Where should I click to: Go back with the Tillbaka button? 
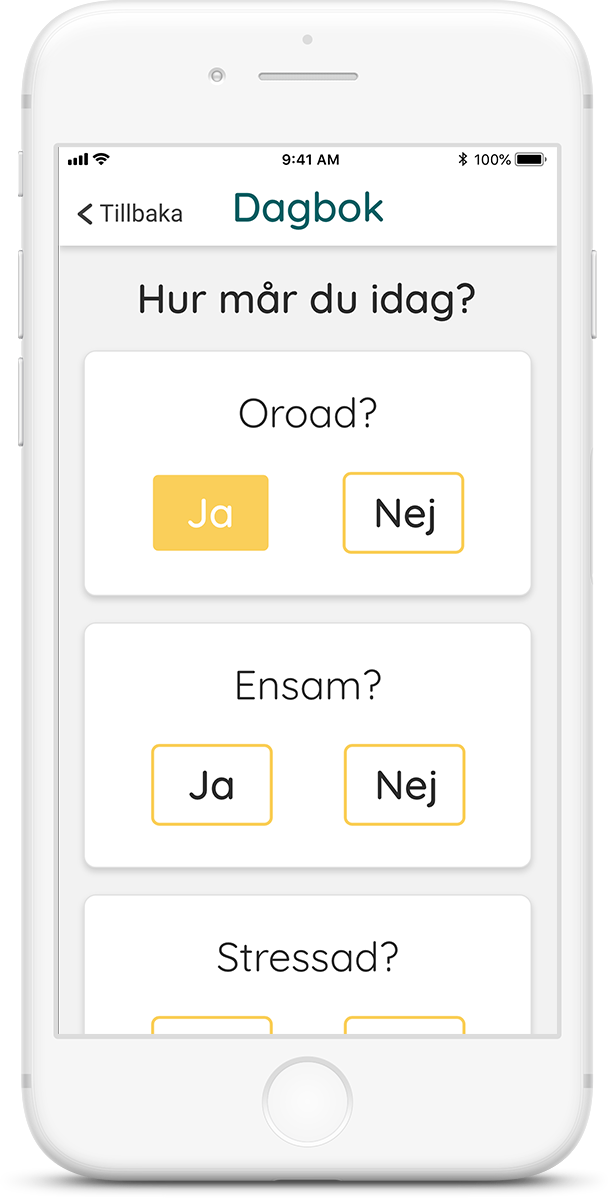(x=130, y=213)
